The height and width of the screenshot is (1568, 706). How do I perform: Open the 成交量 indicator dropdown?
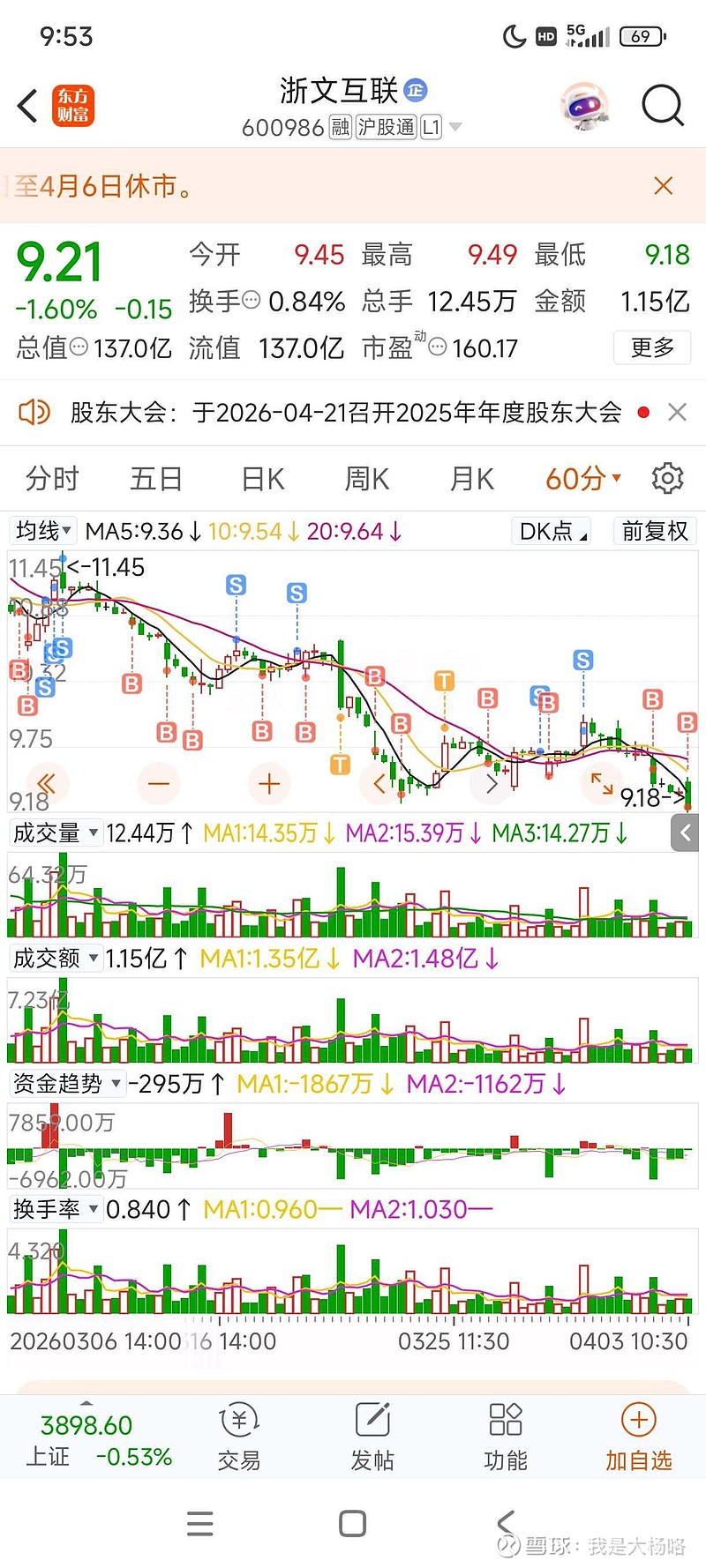pos(55,833)
